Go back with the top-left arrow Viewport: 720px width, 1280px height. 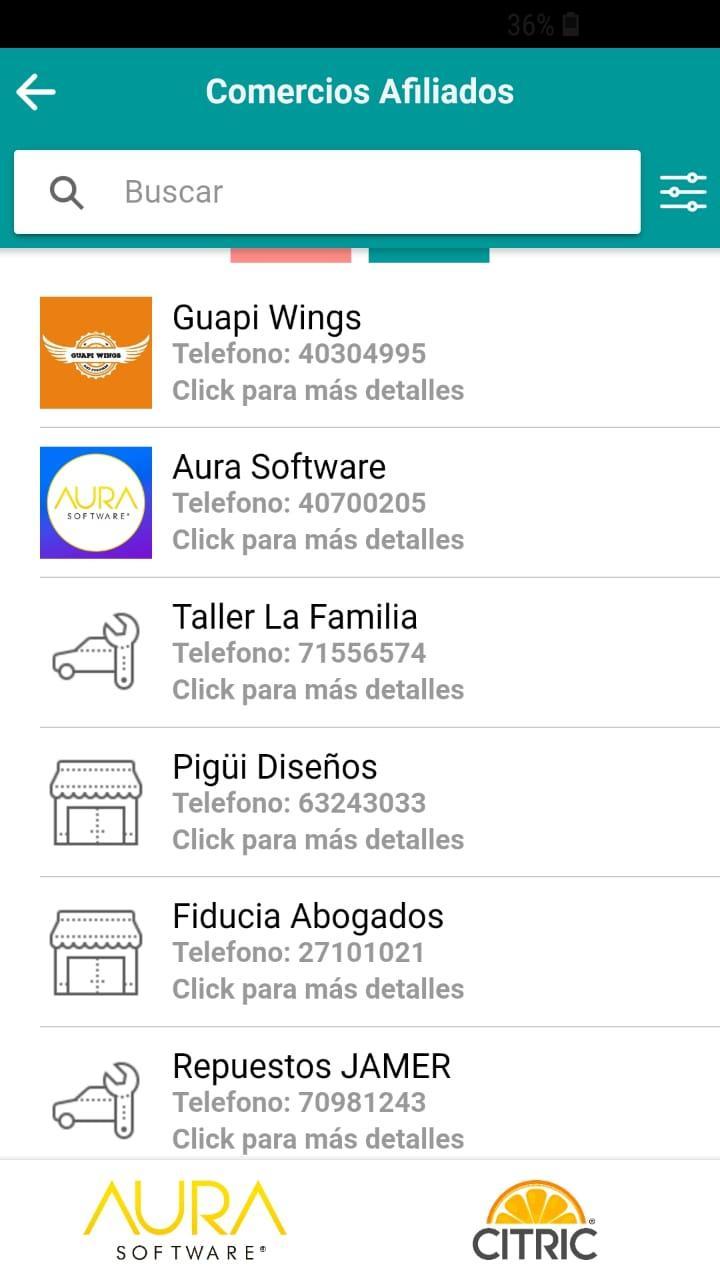[36, 92]
